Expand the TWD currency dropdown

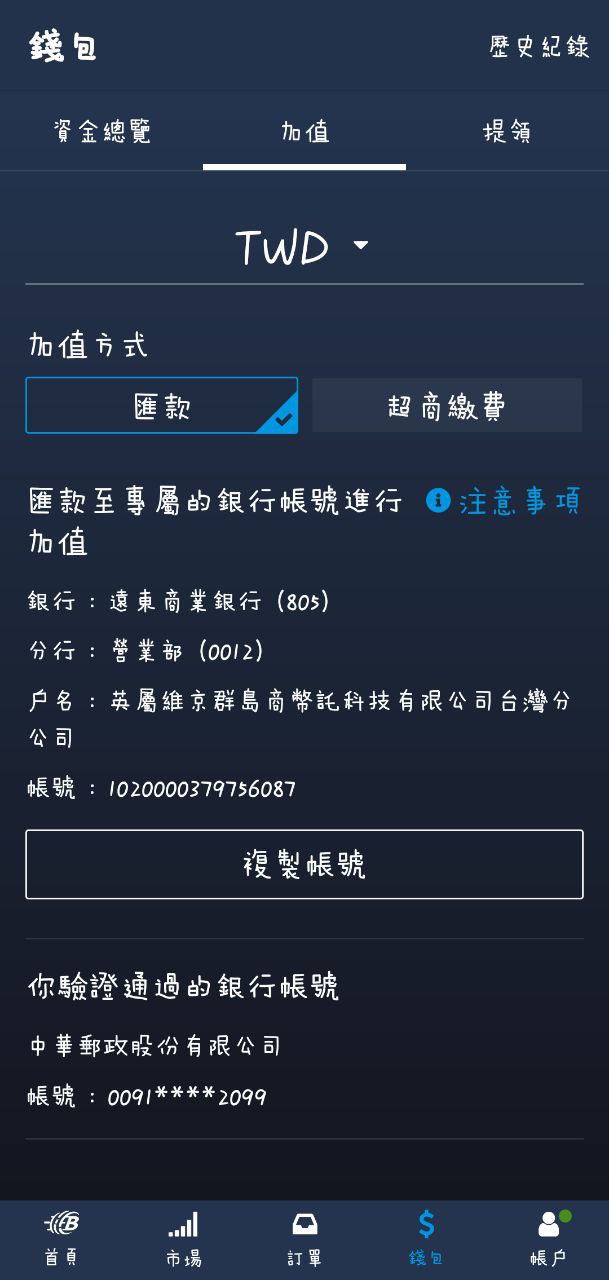pos(304,247)
